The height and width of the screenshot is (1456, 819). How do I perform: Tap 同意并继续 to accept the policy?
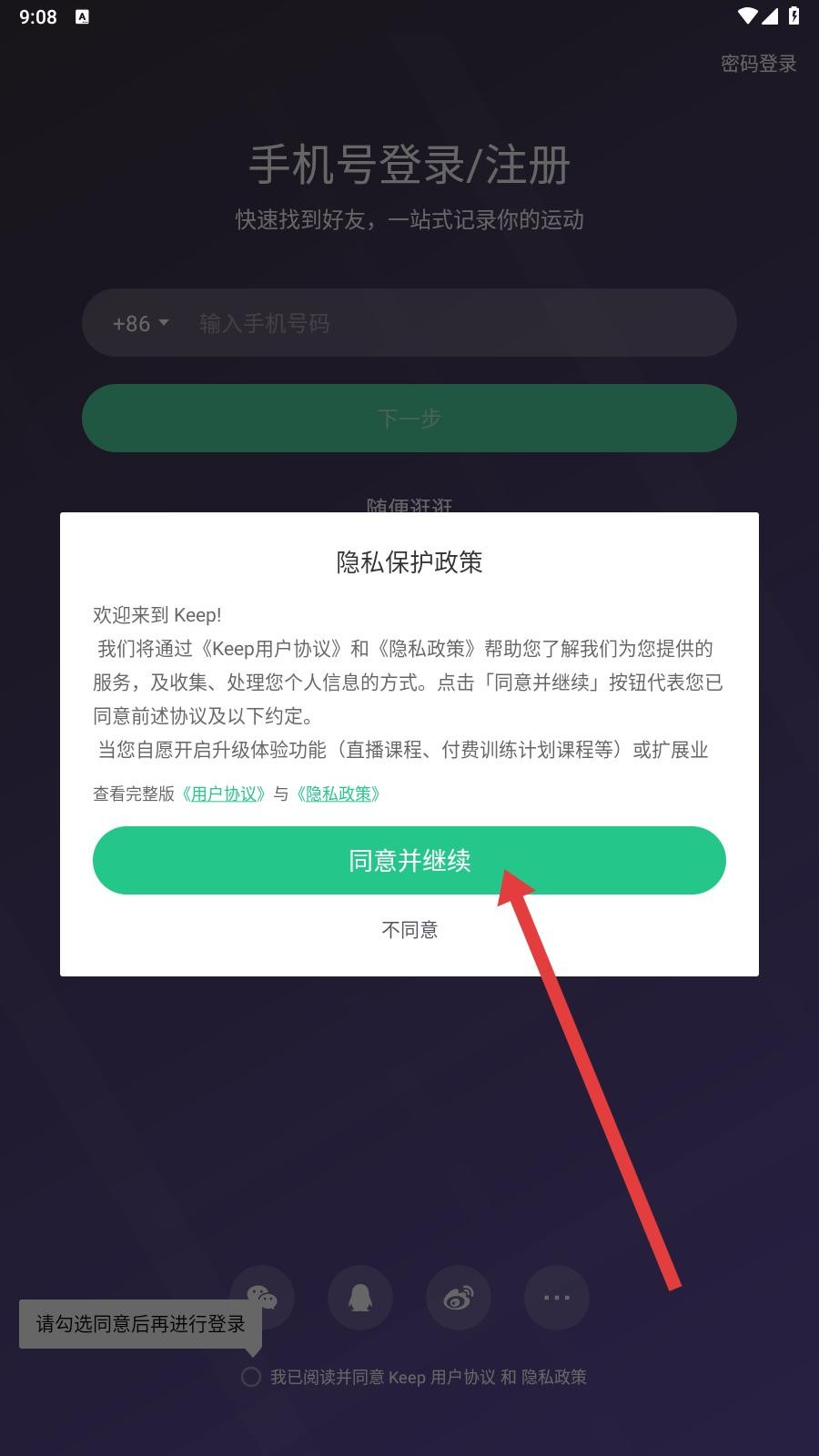click(x=409, y=860)
